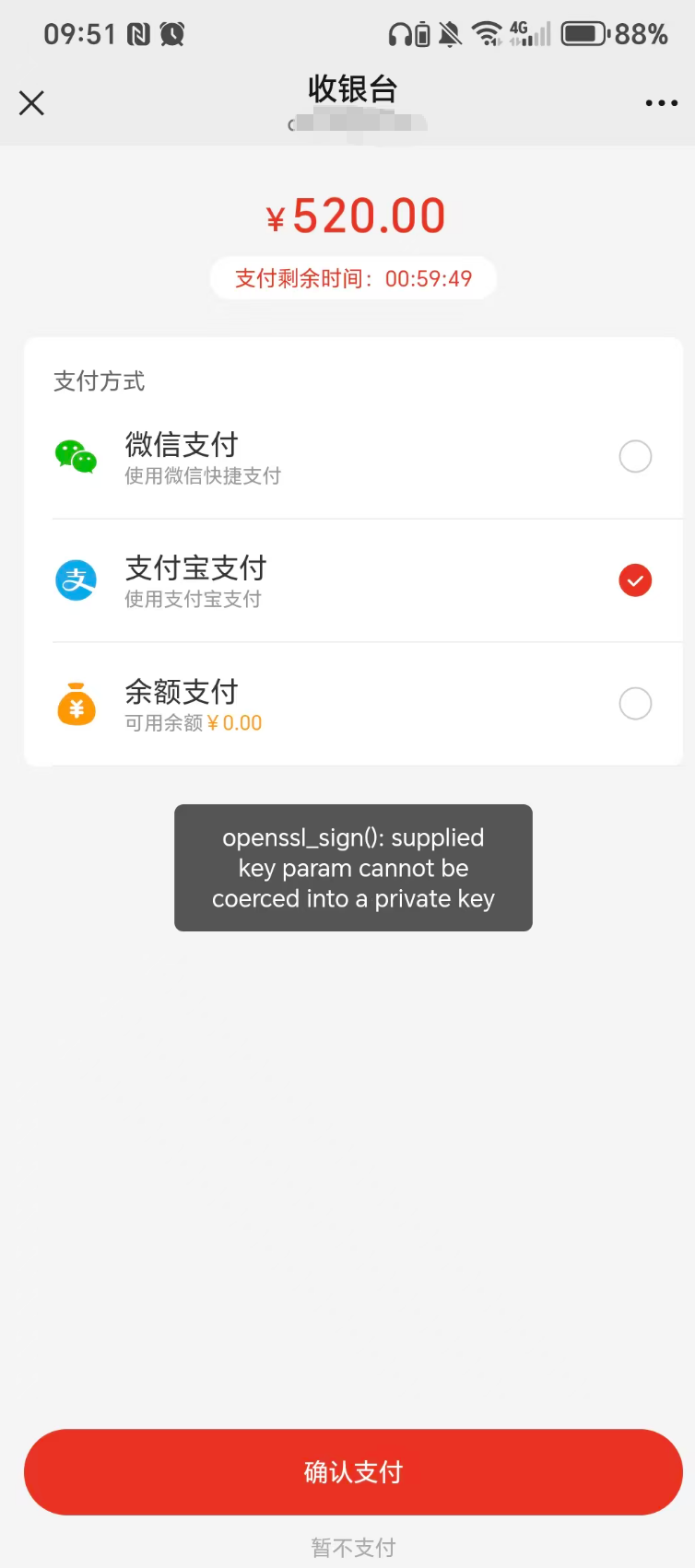Choose balance payment (余额支付) option
This screenshot has height=1568, width=695.
[x=635, y=704]
